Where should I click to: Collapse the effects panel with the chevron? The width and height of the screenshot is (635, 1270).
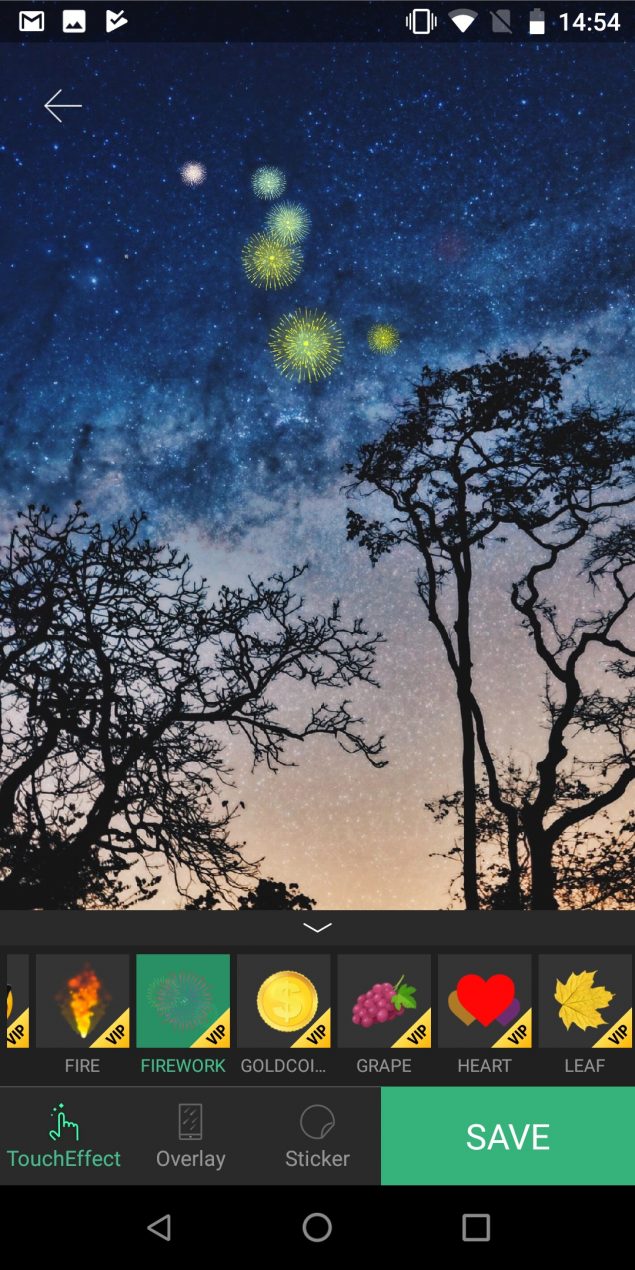(x=317, y=928)
